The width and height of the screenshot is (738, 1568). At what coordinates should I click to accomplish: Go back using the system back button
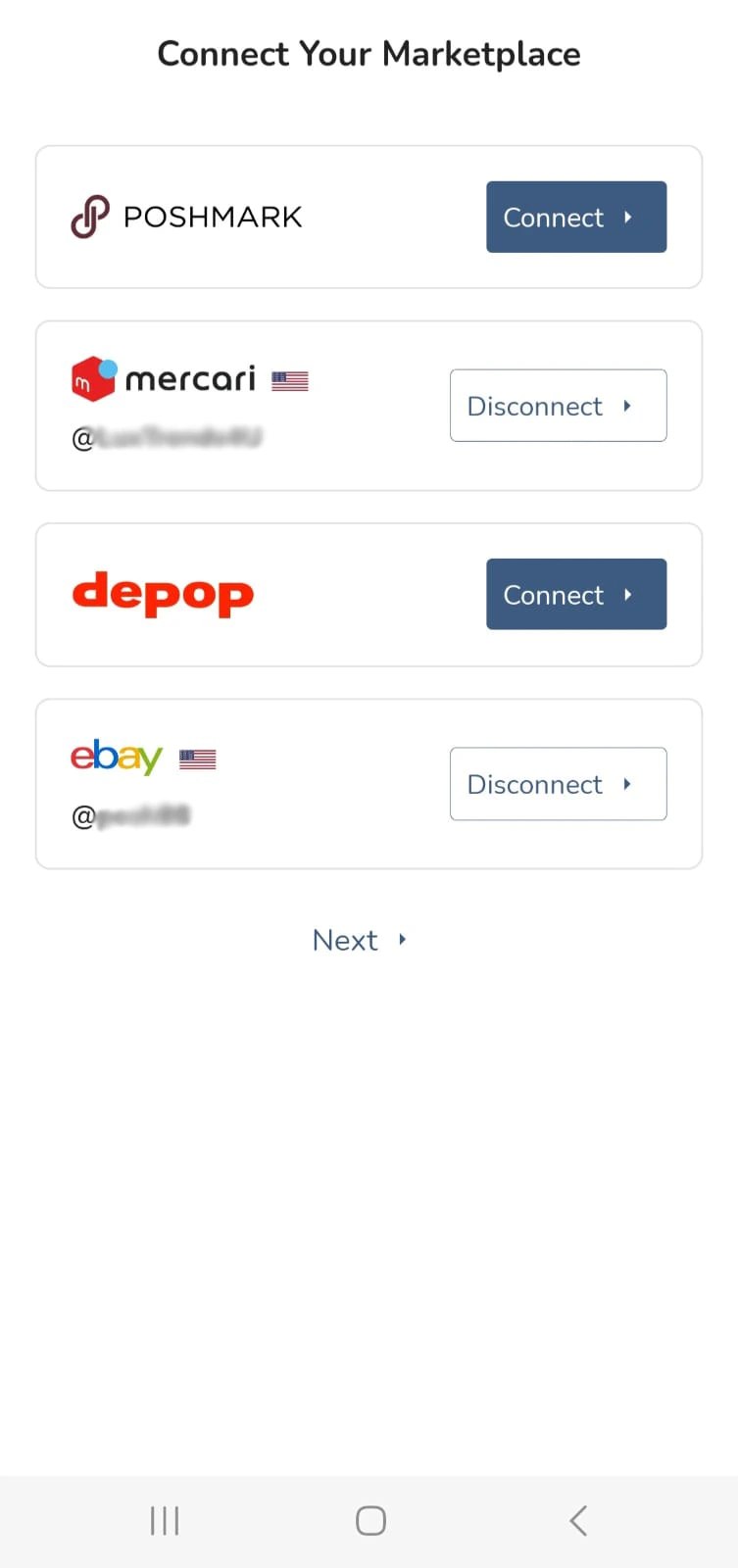click(x=578, y=1521)
